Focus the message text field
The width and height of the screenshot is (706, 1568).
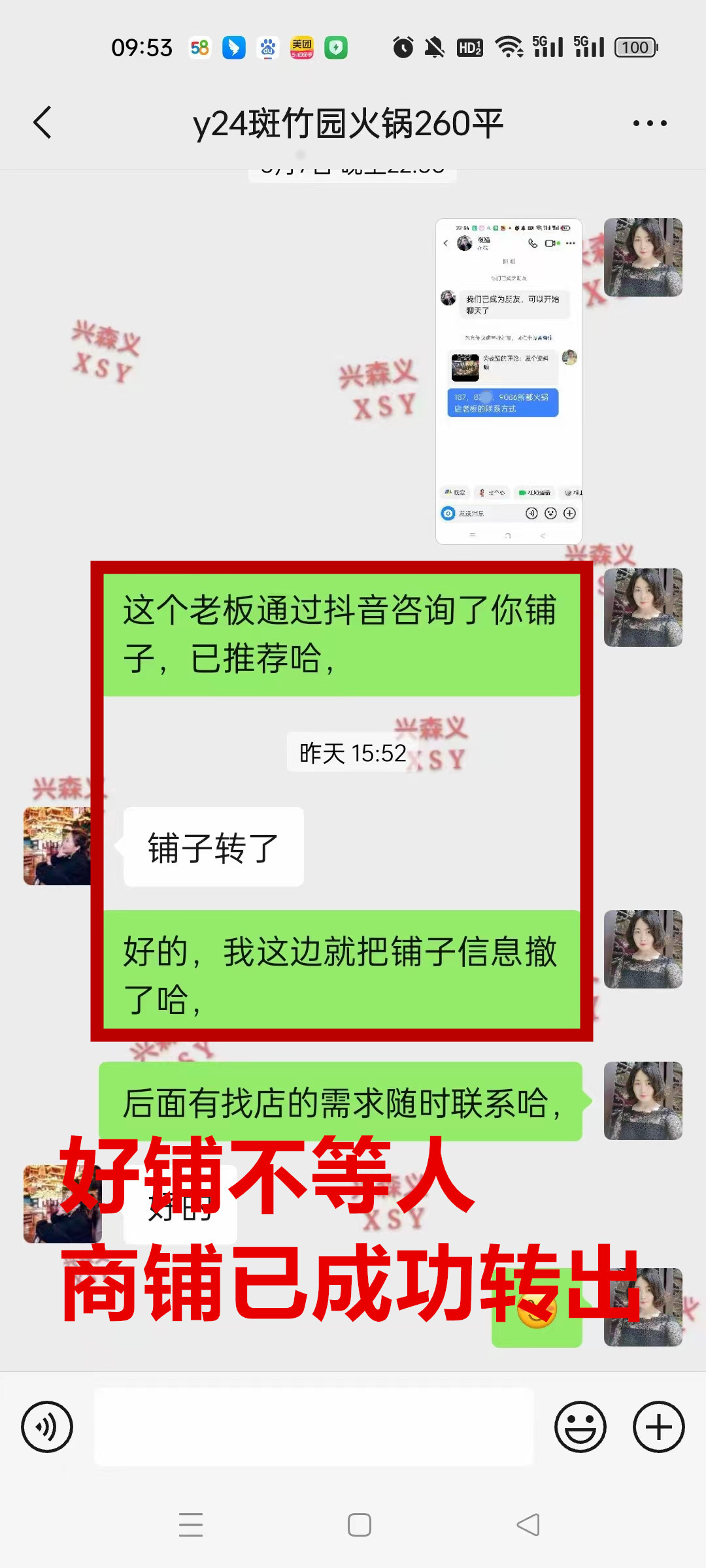314,1427
